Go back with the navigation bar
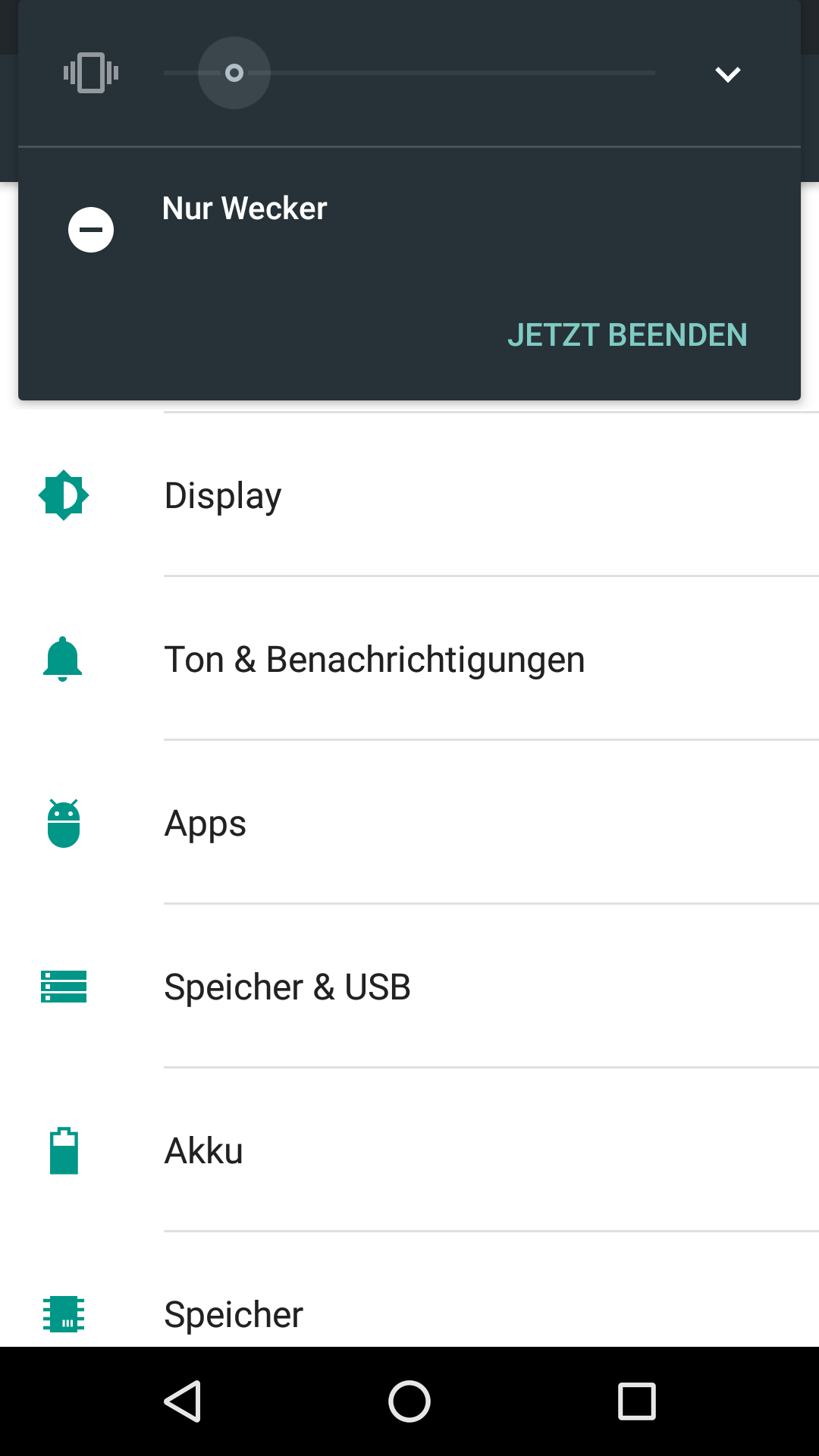Image resolution: width=819 pixels, height=1456 pixels. point(183,1401)
